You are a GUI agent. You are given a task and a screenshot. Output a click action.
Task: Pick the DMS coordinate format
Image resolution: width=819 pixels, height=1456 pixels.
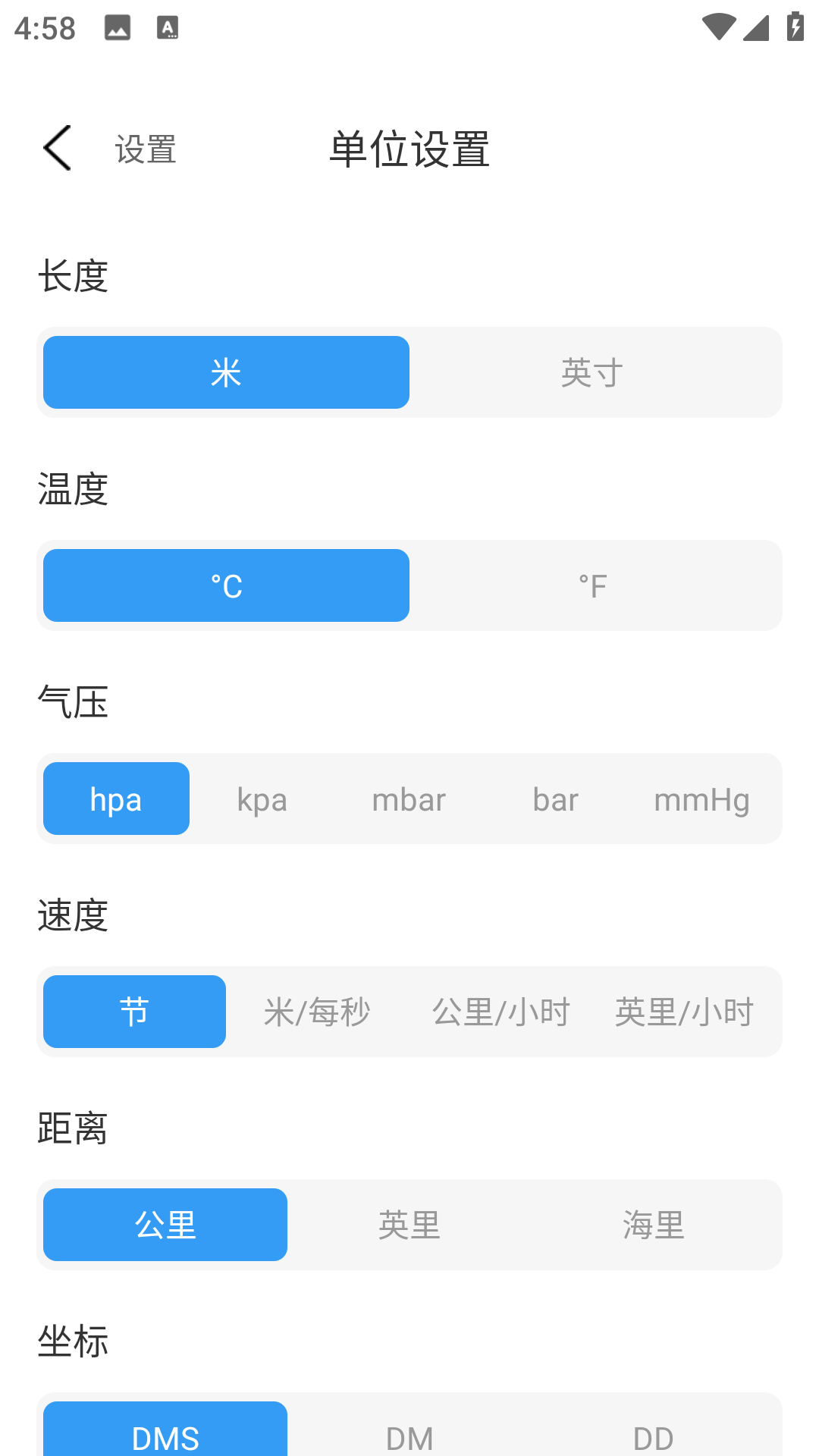click(x=165, y=1435)
